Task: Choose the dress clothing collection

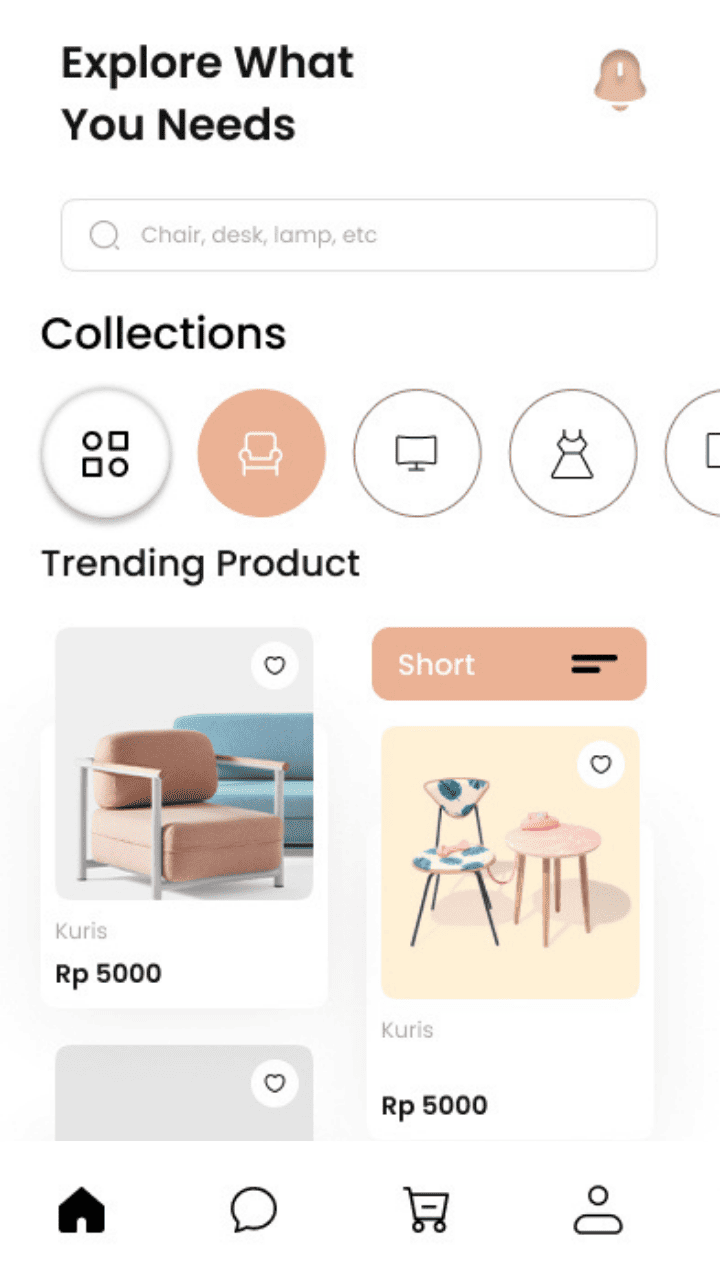Action: point(572,453)
